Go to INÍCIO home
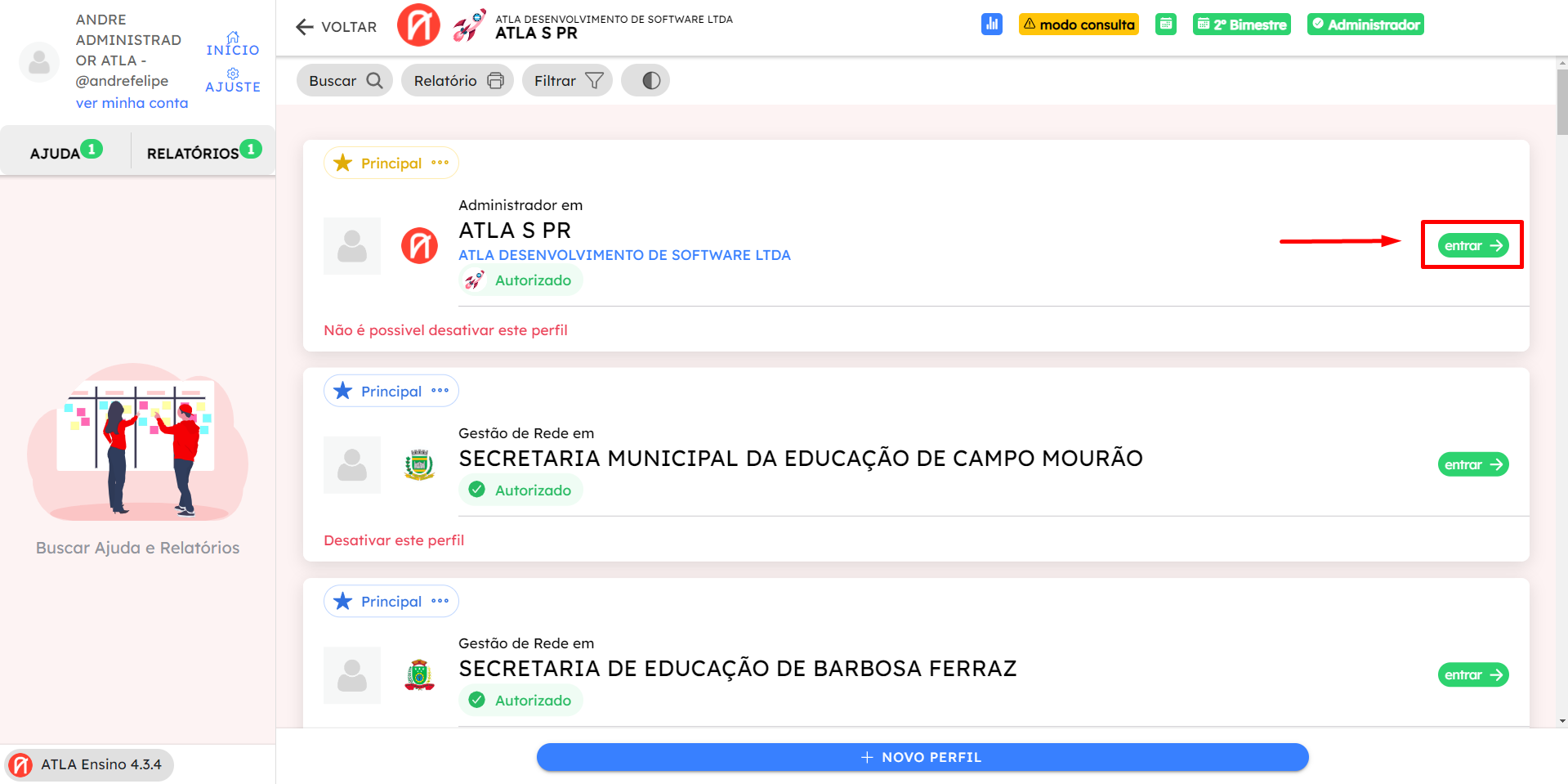 tap(233, 44)
